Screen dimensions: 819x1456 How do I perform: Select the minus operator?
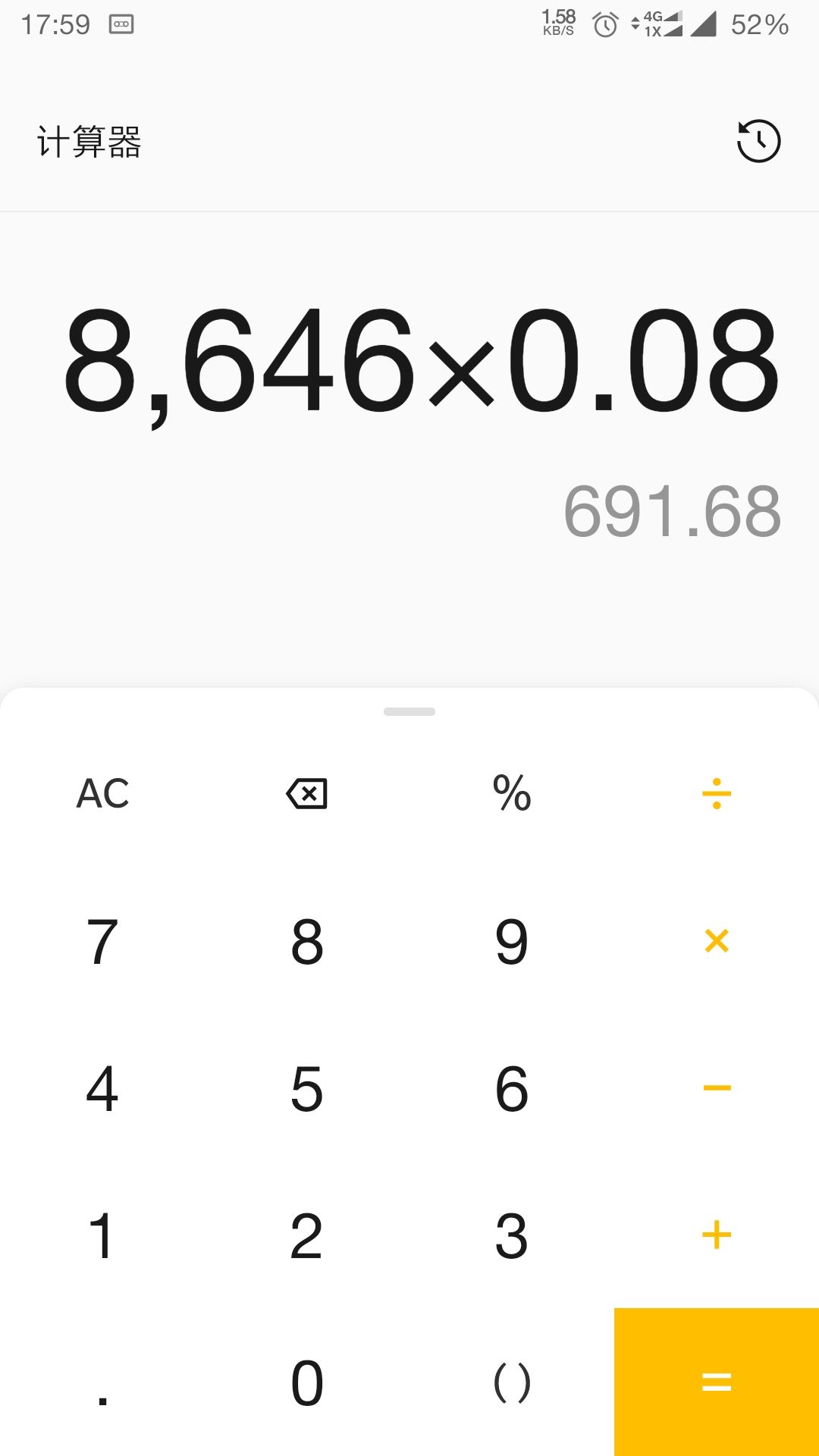pyautogui.click(x=717, y=1088)
